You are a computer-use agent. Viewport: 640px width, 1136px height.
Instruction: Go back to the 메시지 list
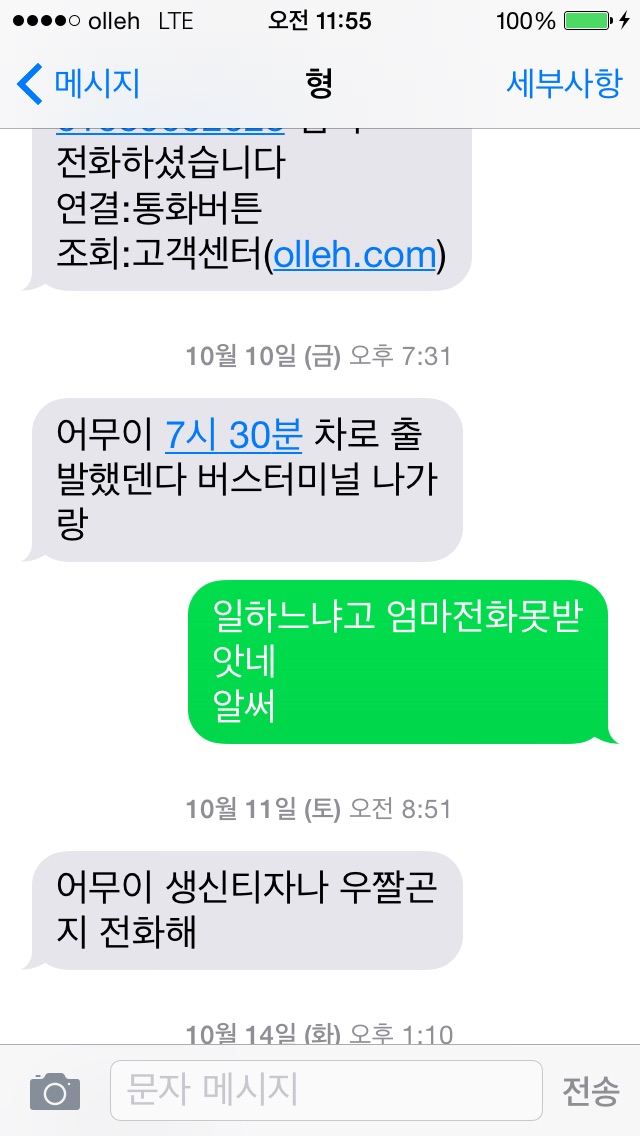78,84
